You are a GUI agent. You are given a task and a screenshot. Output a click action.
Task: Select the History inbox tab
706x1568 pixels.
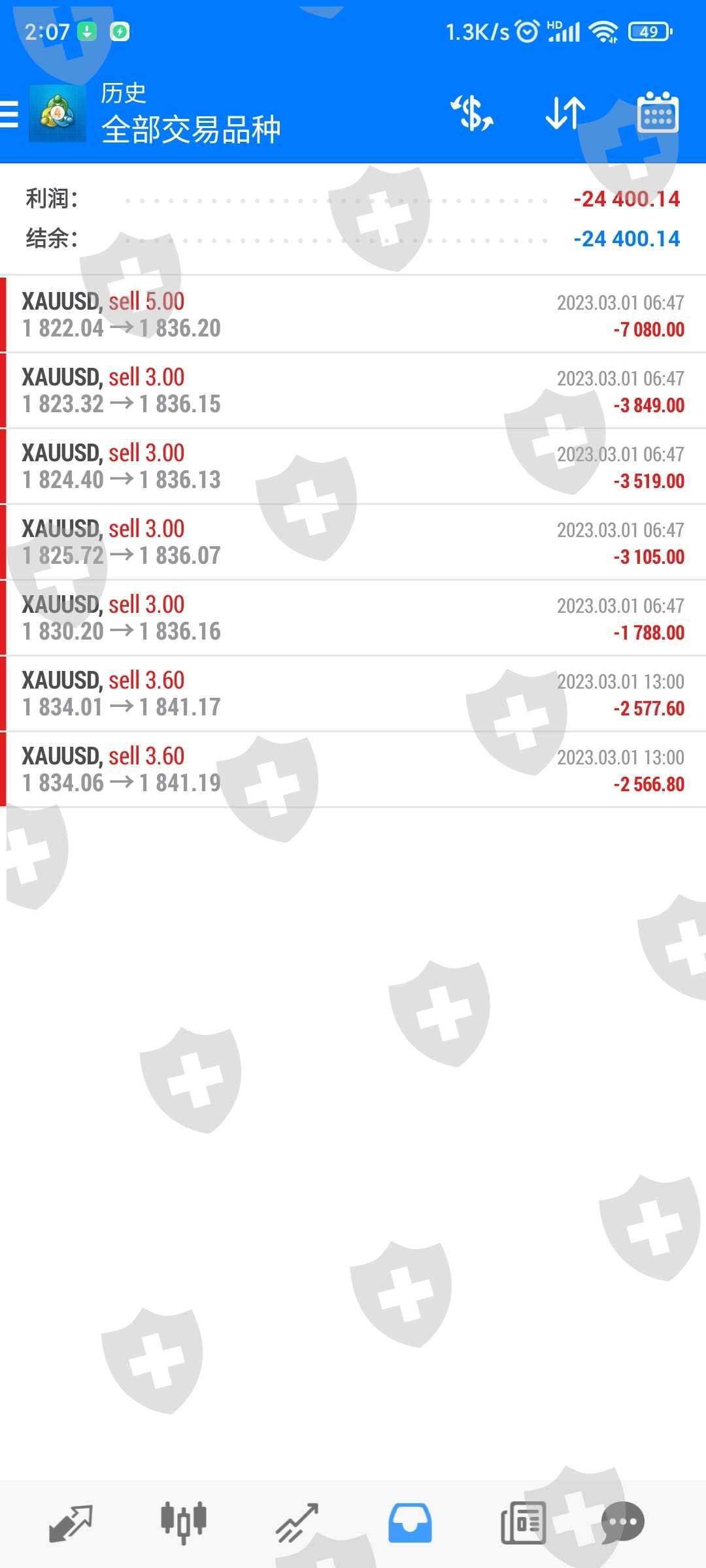point(410,1524)
